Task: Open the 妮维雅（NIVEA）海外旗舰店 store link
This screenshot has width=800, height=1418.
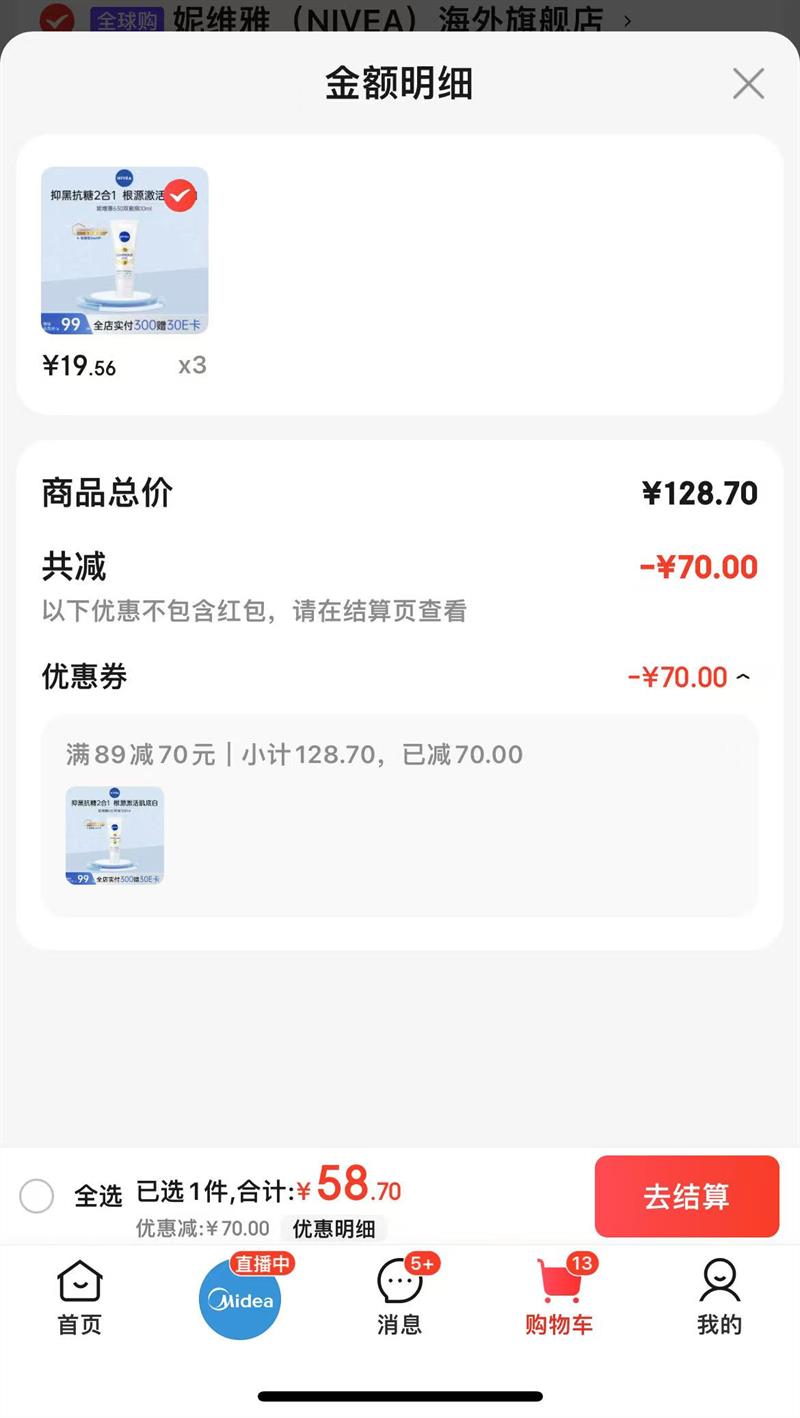Action: [390, 18]
